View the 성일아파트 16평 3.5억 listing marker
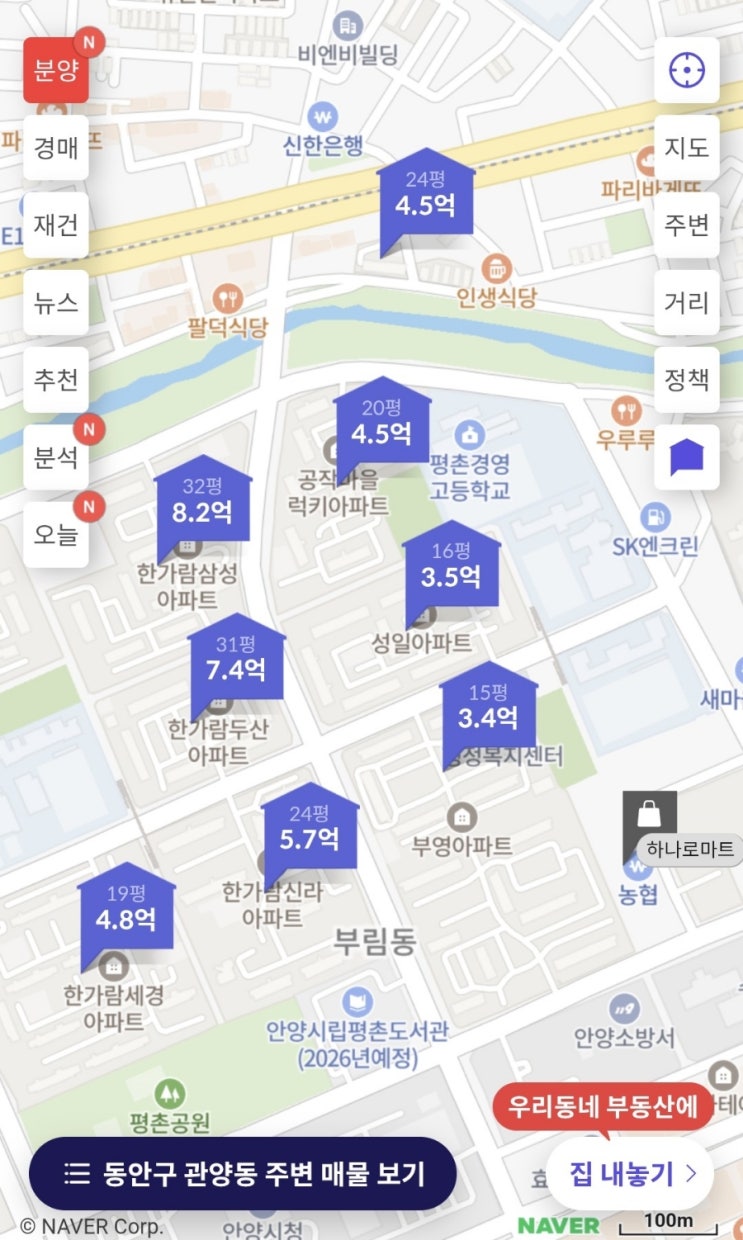 [x=451, y=569]
